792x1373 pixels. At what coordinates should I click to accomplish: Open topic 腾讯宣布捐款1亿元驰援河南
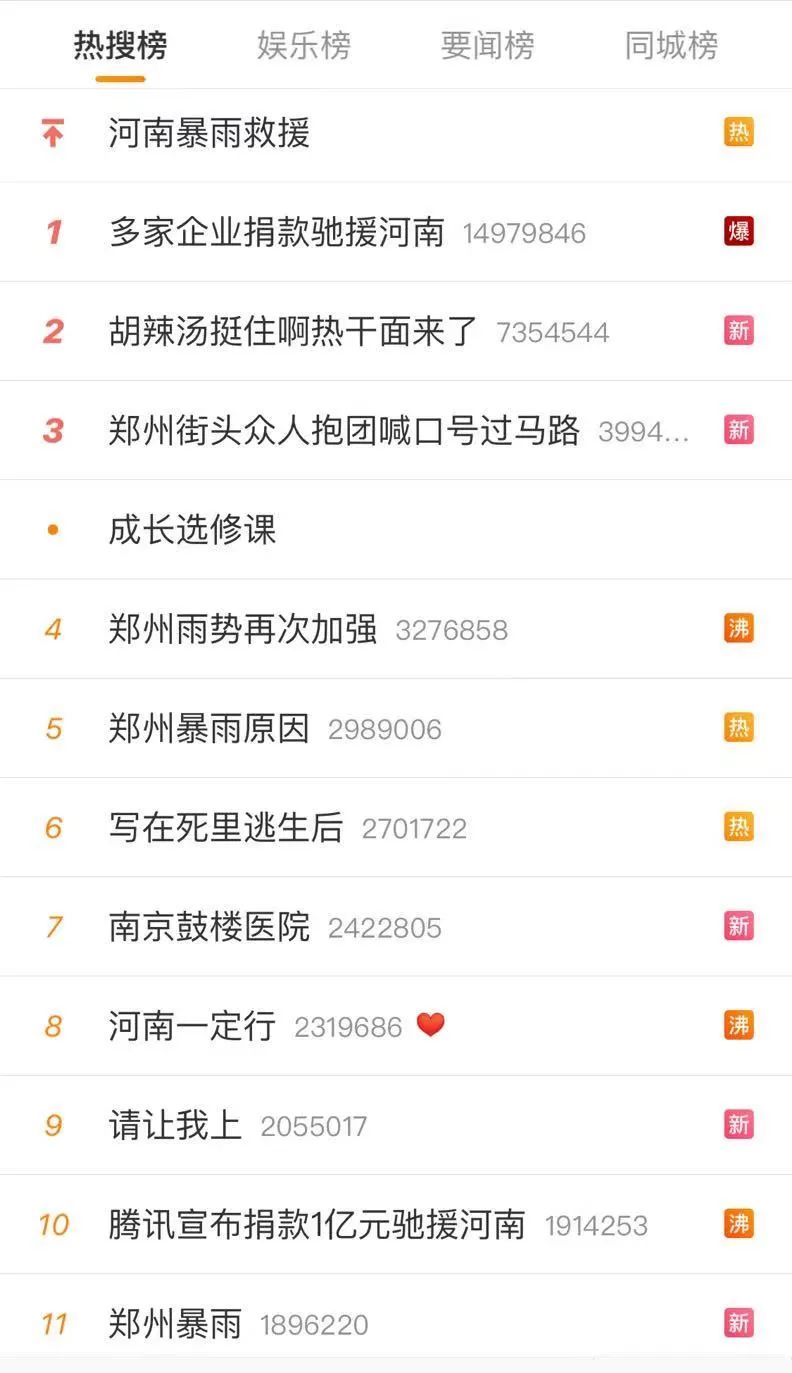coord(317,1224)
